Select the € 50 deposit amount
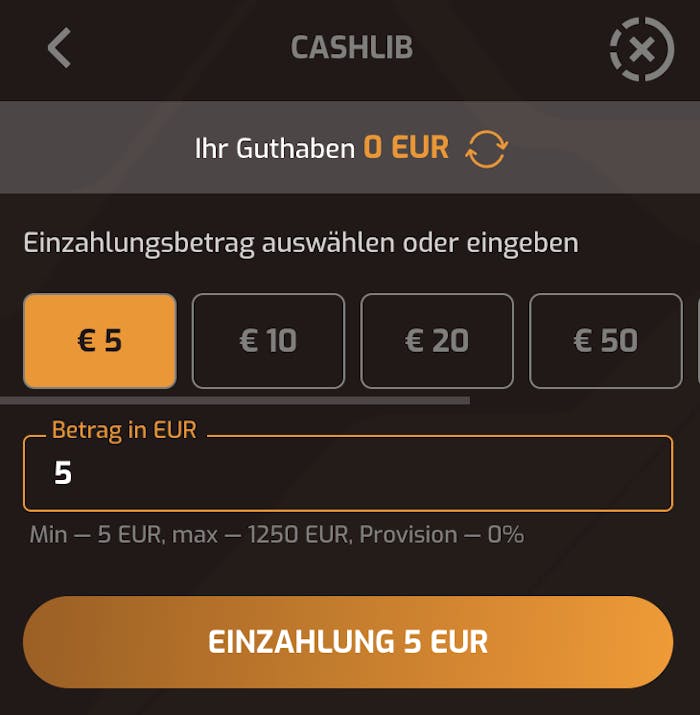This screenshot has height=715, width=700. tap(605, 341)
